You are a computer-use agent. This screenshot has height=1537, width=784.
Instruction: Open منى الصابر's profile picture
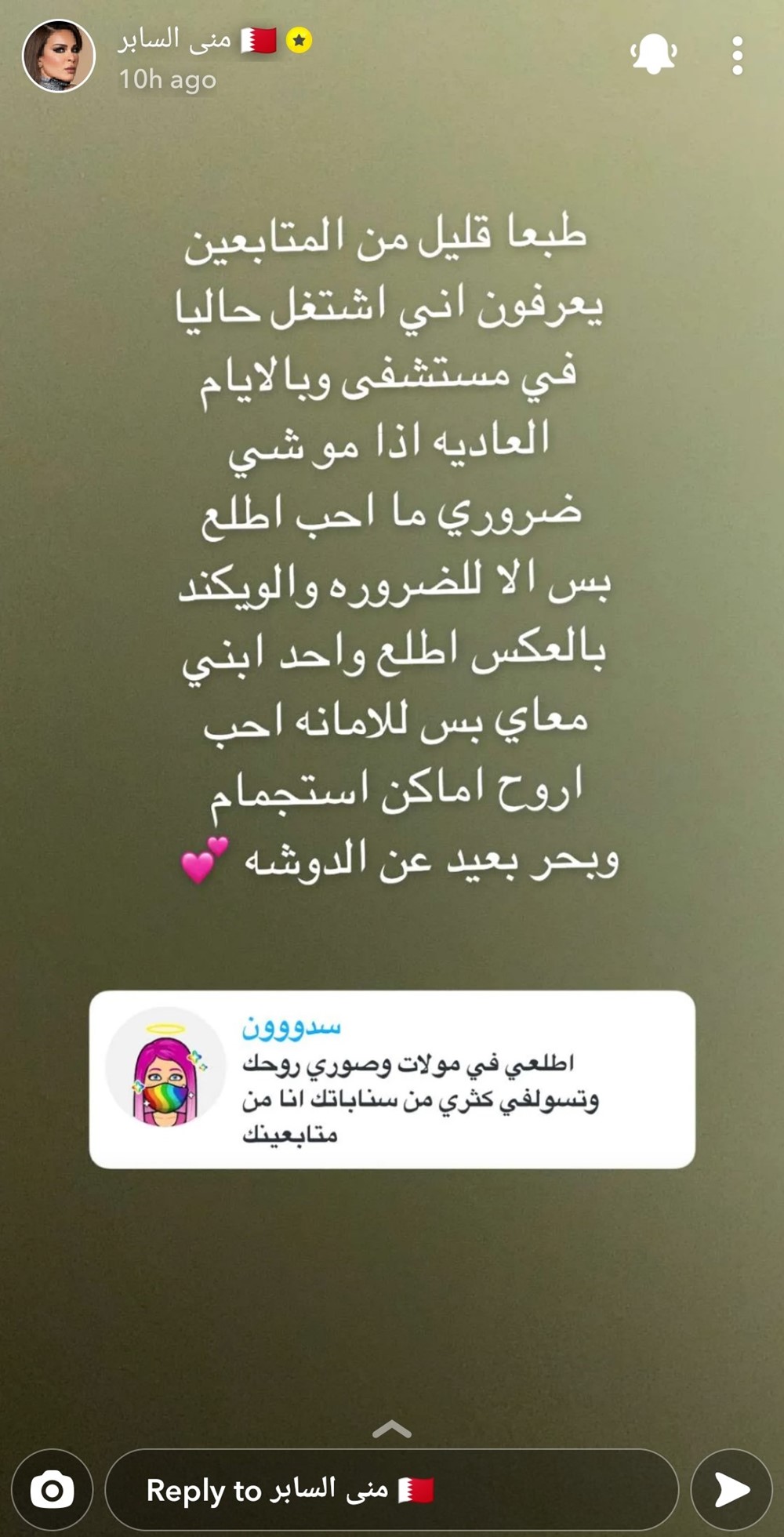coord(59,56)
